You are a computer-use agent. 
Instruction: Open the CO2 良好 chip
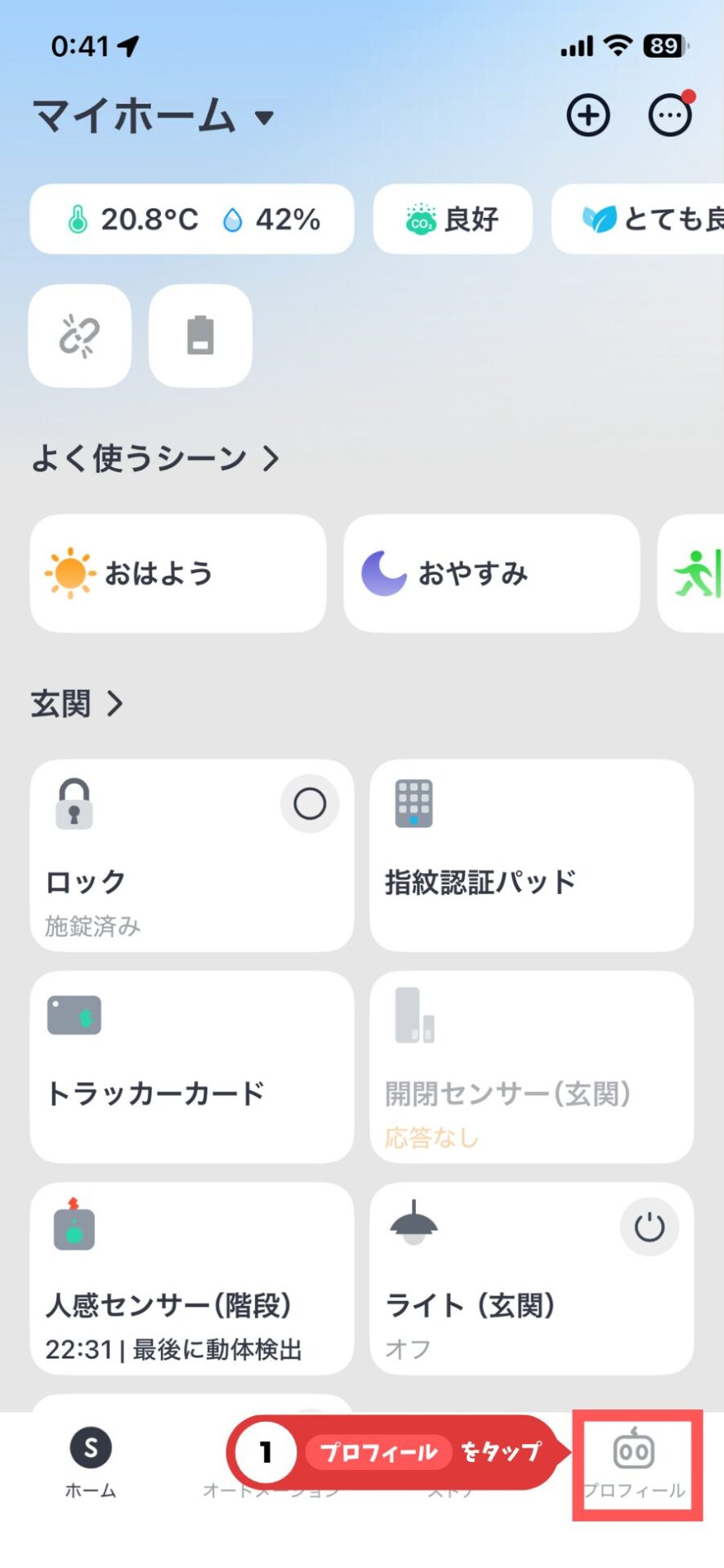453,219
